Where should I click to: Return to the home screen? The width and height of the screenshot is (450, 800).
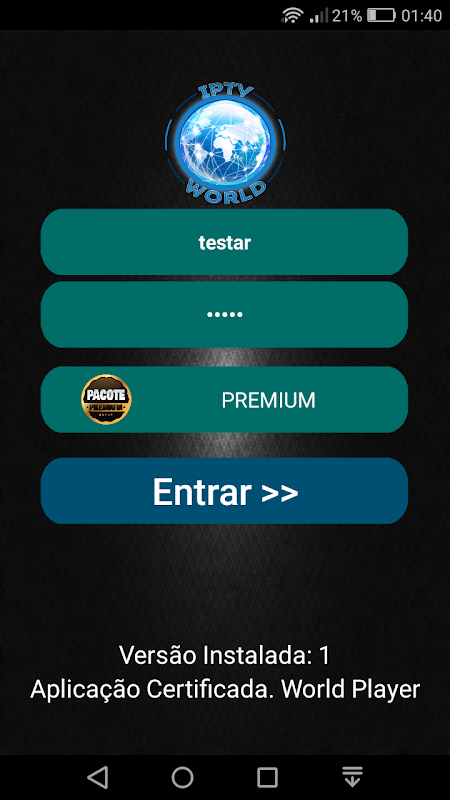pos(183,777)
